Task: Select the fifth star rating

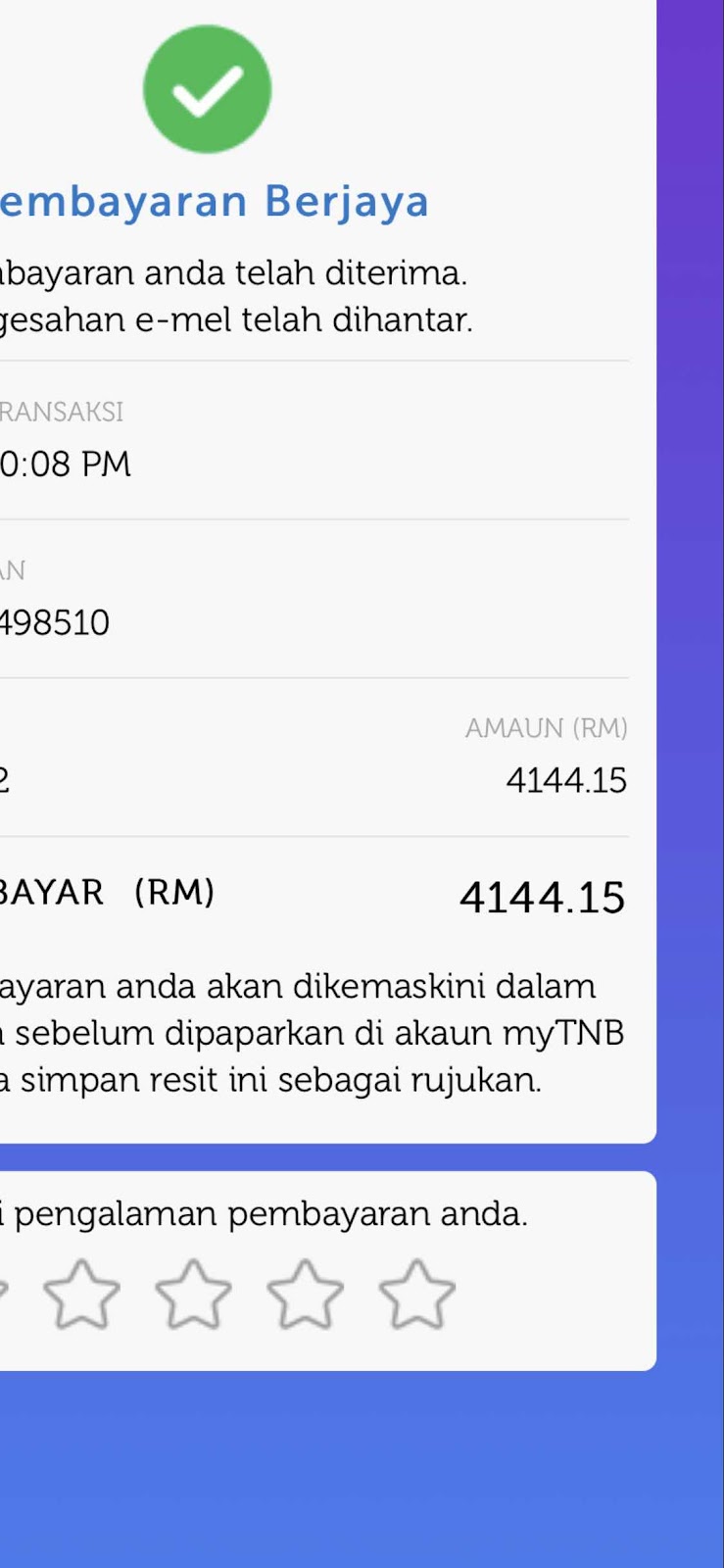Action: click(417, 1296)
